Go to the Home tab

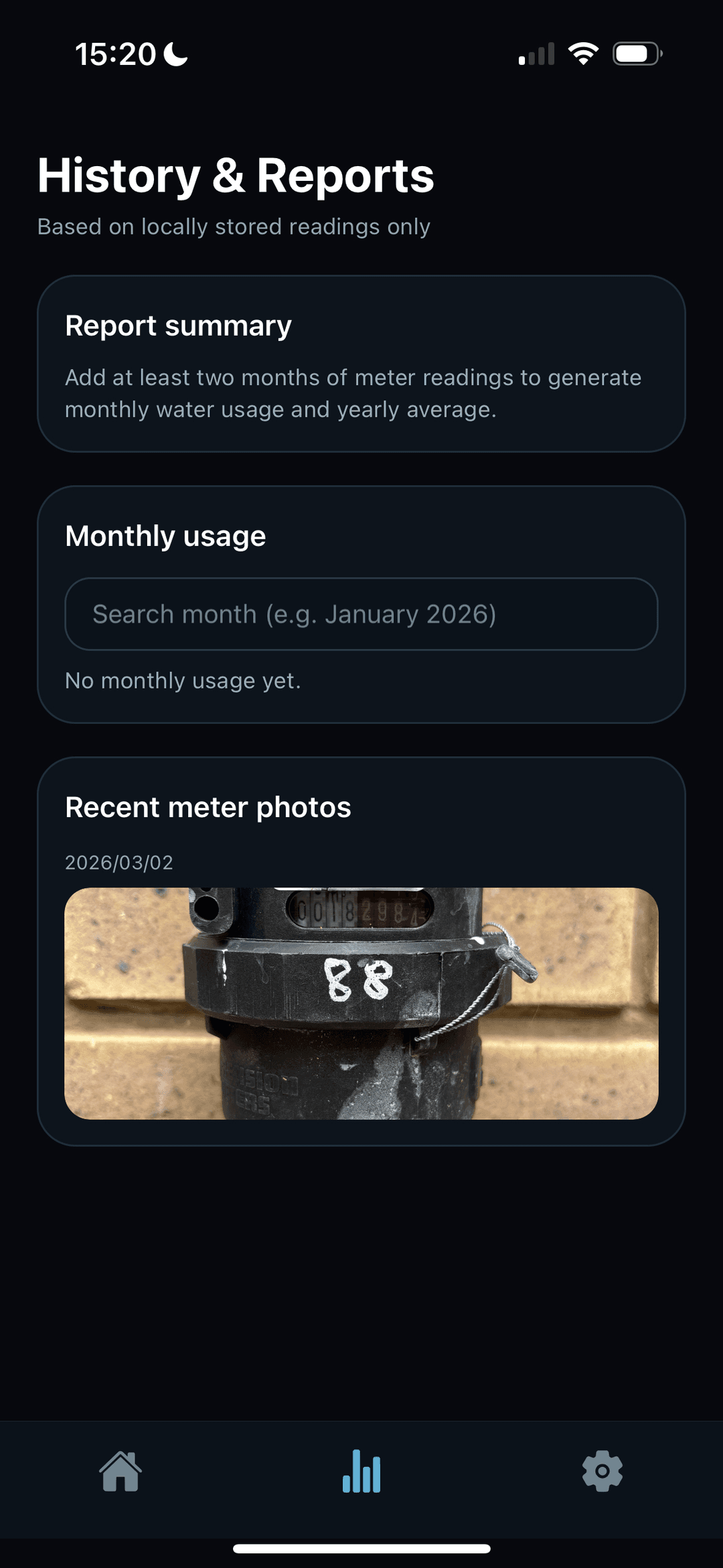tap(120, 1472)
